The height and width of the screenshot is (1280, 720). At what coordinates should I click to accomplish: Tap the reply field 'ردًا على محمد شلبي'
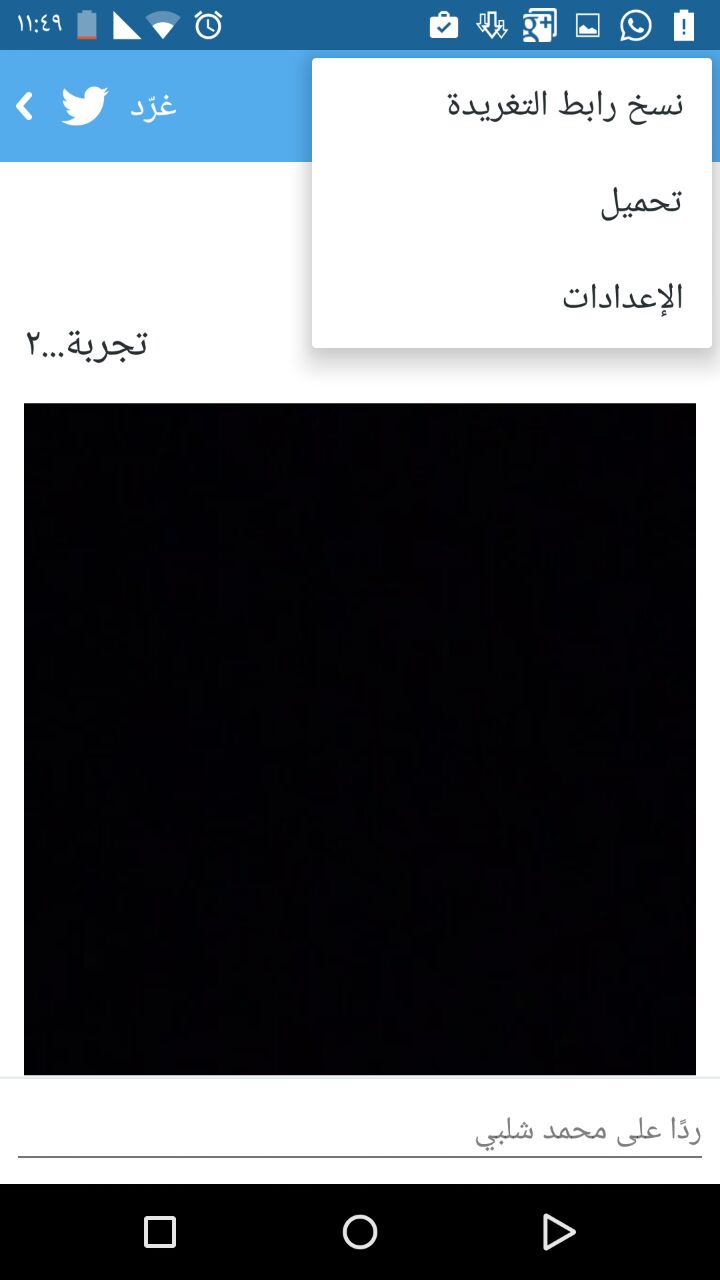[360, 1131]
